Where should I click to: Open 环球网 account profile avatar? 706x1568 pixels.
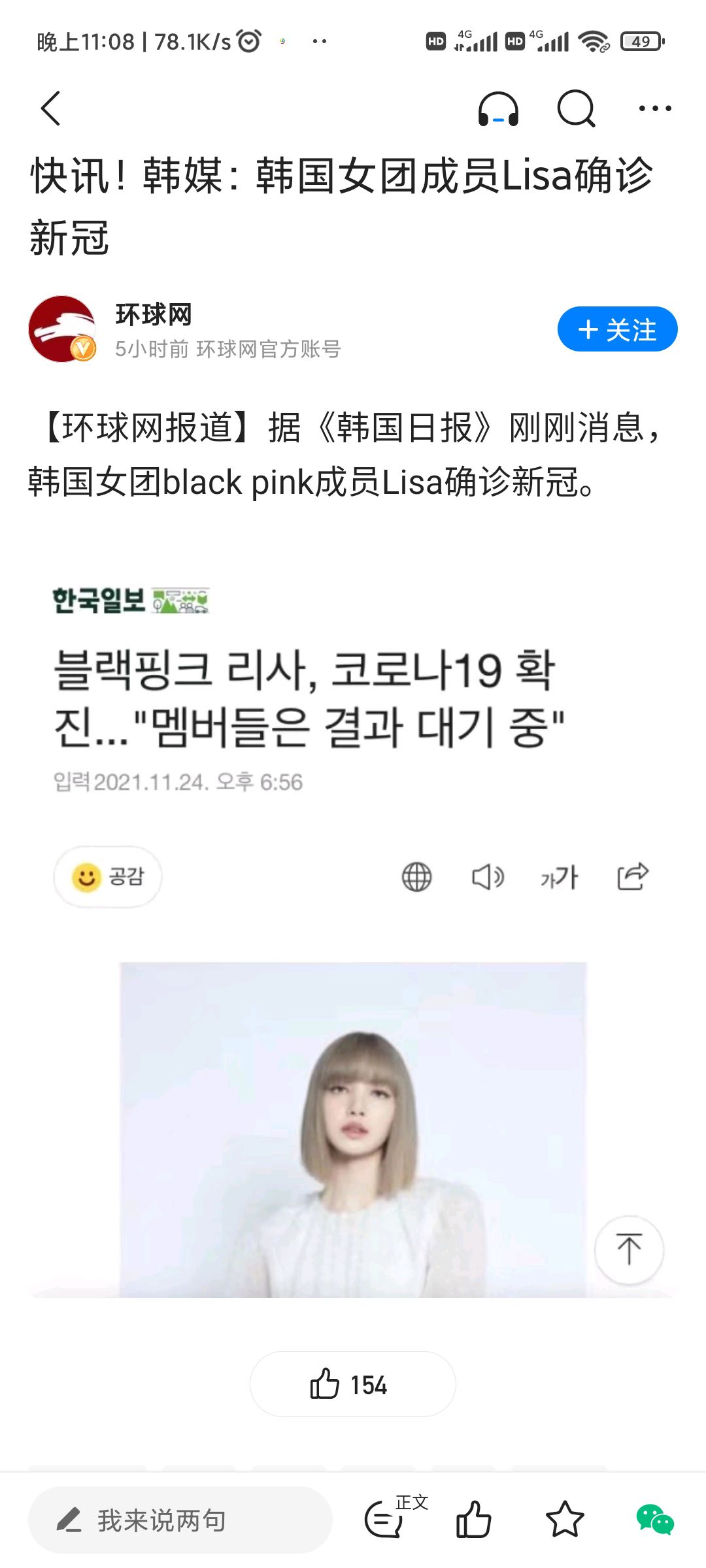(62, 329)
